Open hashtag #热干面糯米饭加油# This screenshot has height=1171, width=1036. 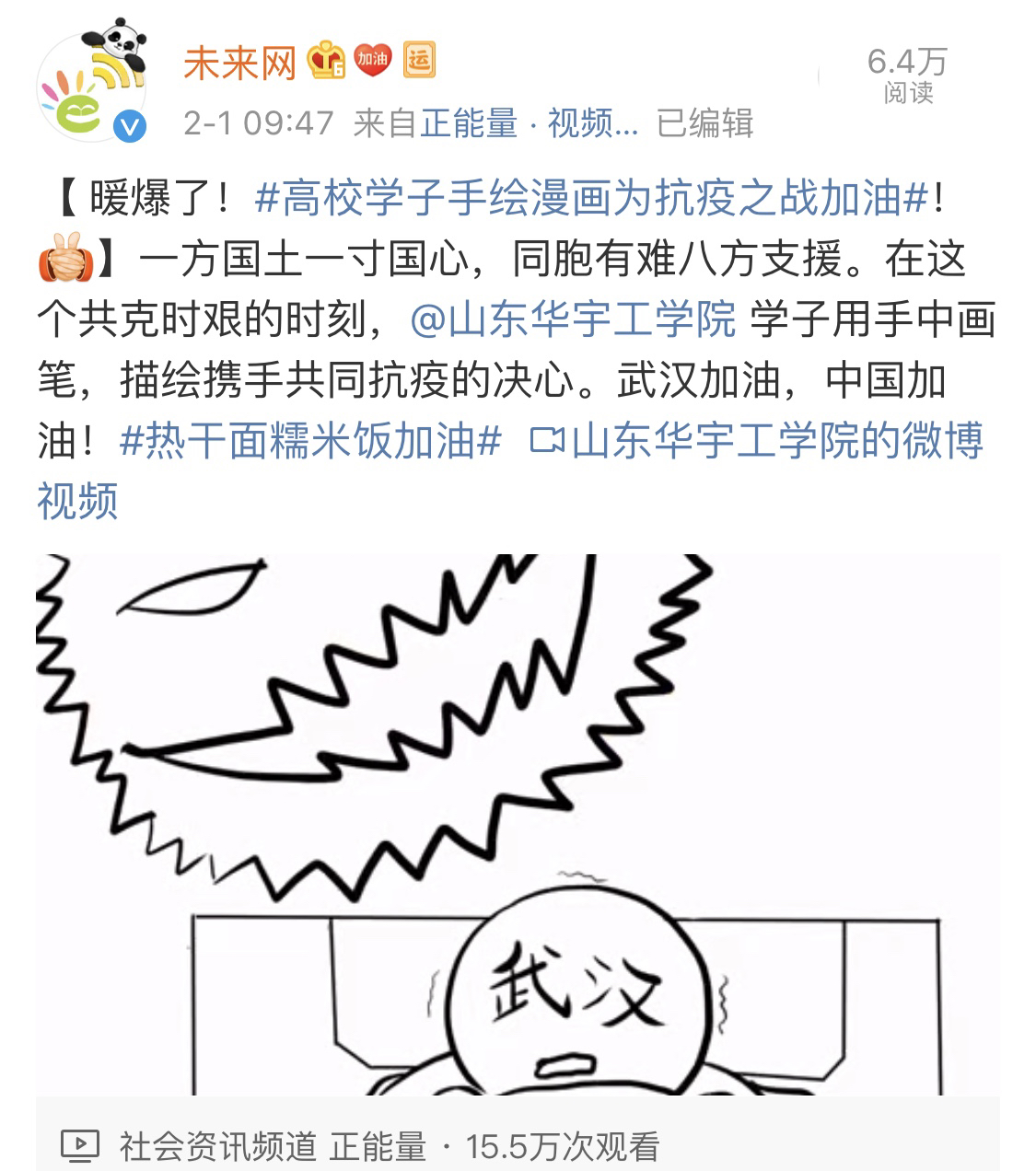(x=310, y=441)
